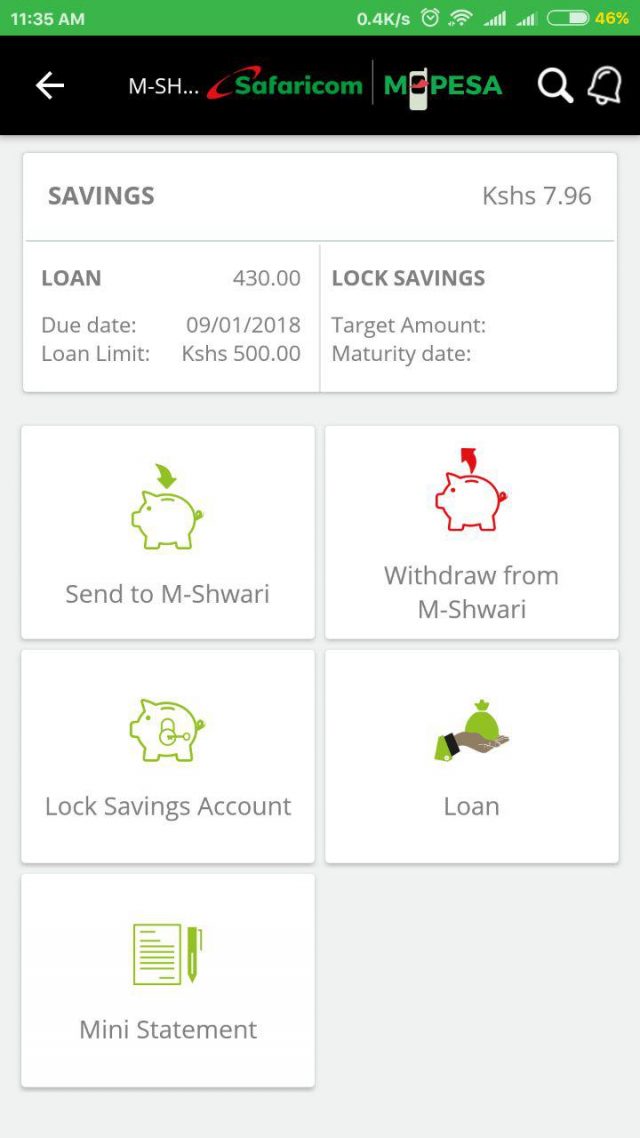This screenshot has height=1138, width=640.
Task: Go back using the arrow icon
Action: [49, 86]
